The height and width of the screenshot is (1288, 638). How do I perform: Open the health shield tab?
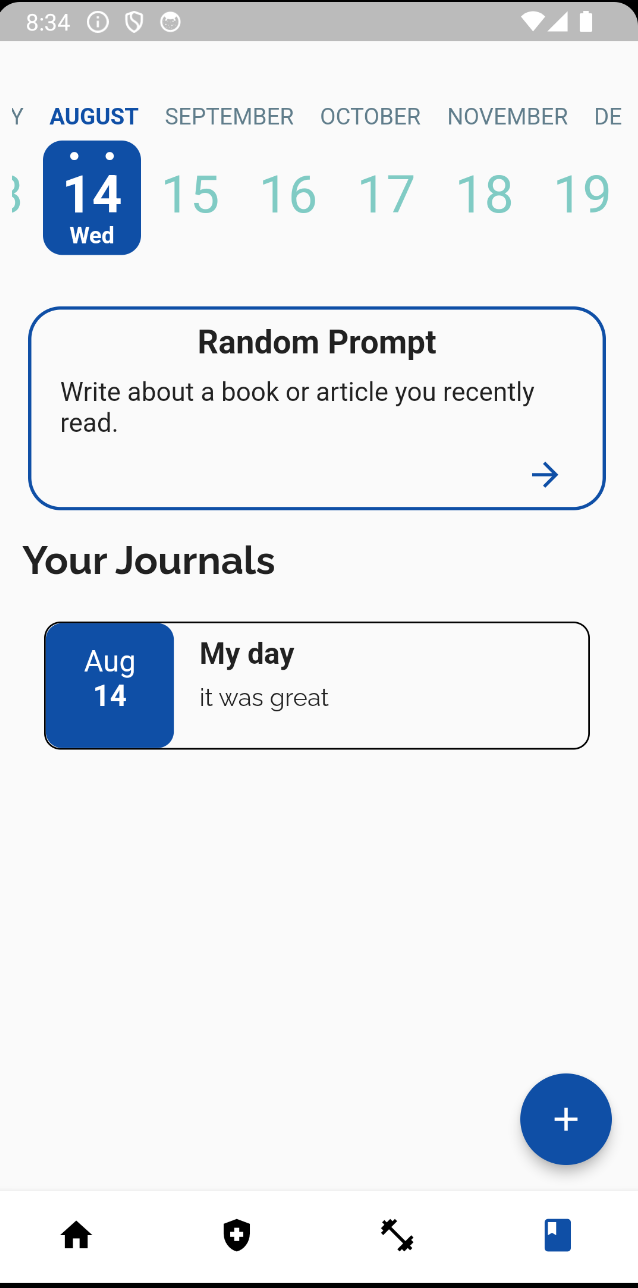(x=236, y=1236)
